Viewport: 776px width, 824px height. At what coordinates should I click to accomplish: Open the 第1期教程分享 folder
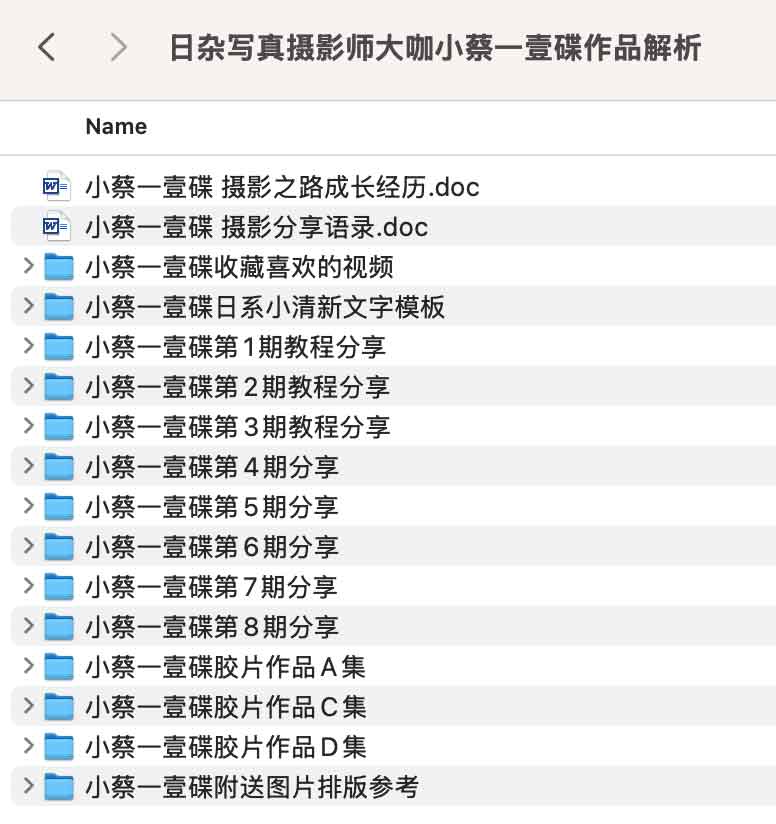coord(235,347)
